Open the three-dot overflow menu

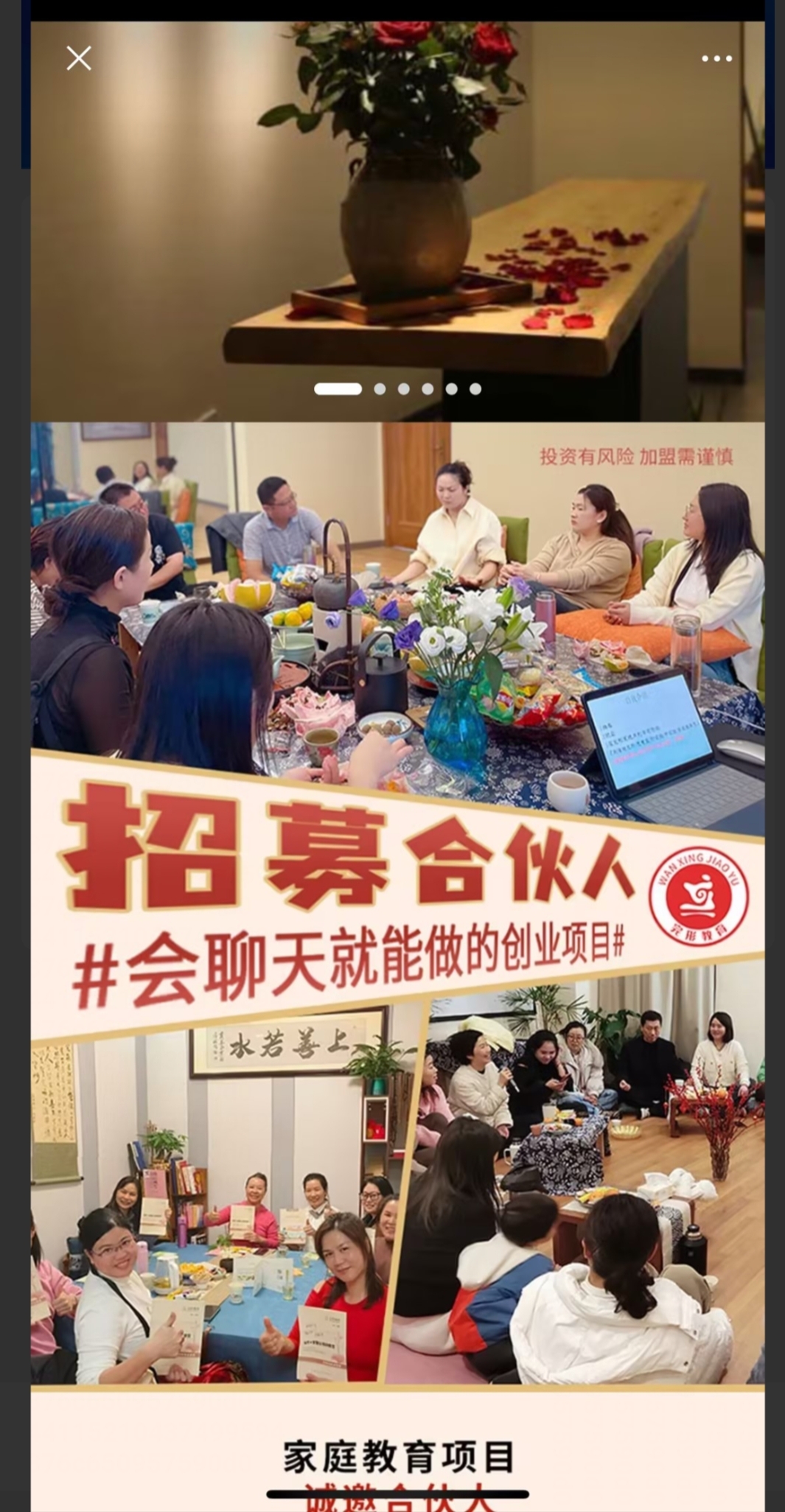[x=716, y=58]
